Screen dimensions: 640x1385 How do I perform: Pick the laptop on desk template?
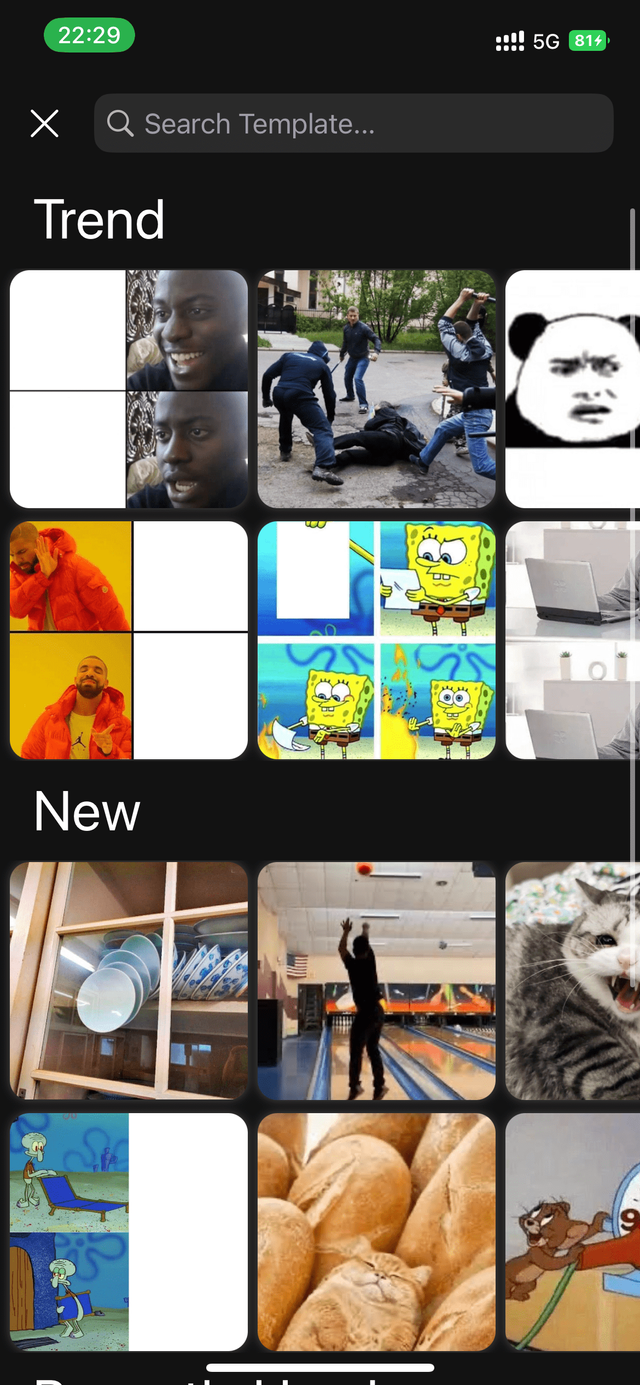[x=572, y=640]
